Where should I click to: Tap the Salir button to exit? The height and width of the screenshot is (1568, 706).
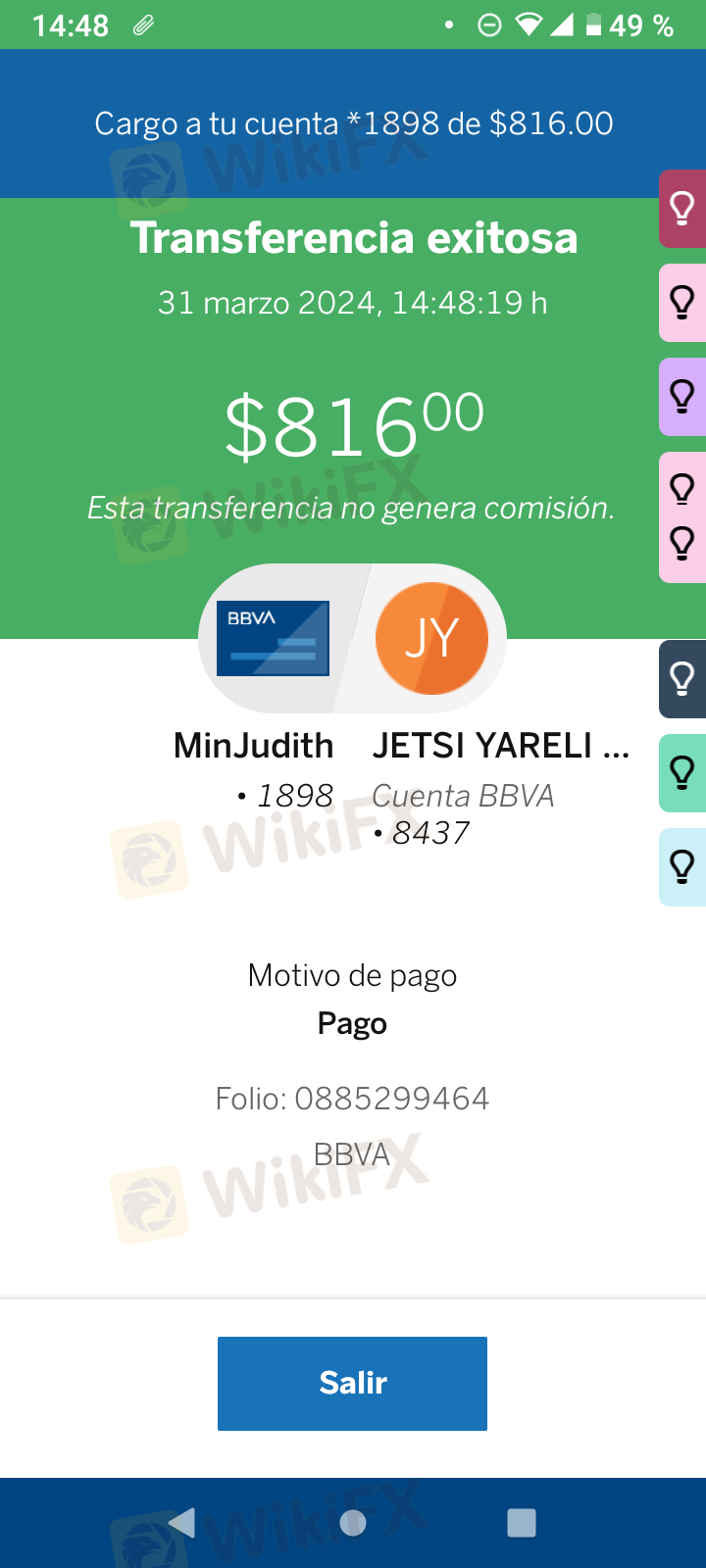pos(352,1383)
